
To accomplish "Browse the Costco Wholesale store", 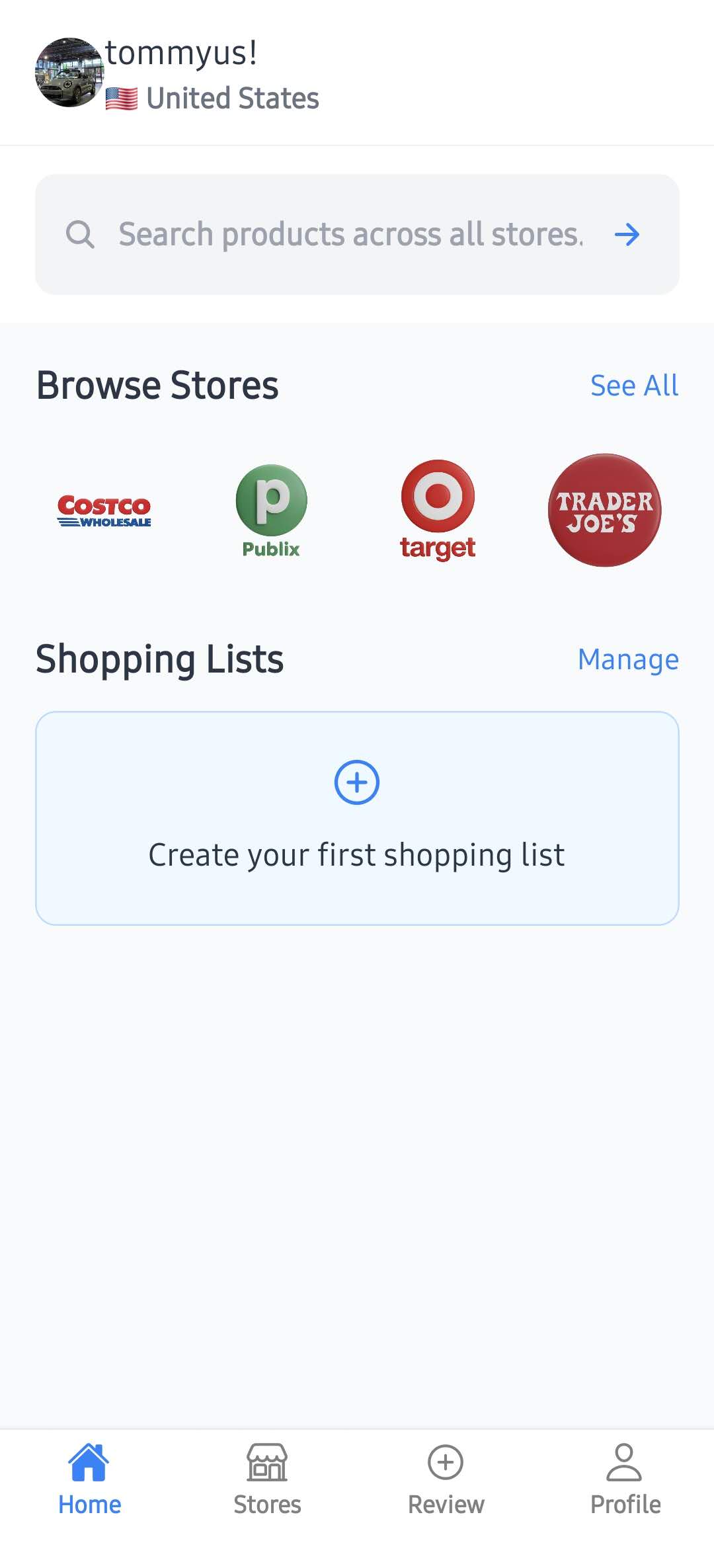I will [104, 511].
